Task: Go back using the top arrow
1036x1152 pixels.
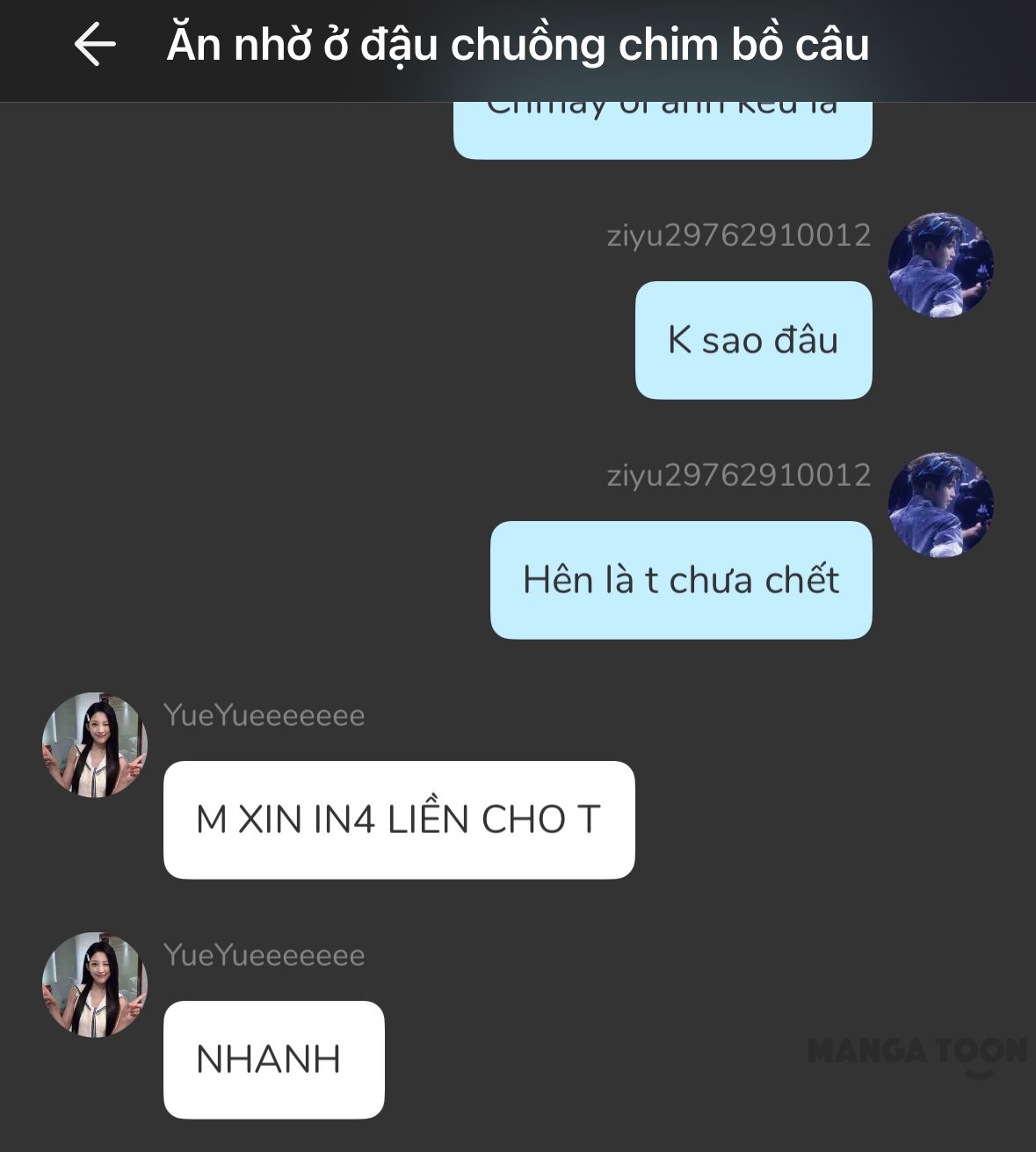Action: pos(95,45)
